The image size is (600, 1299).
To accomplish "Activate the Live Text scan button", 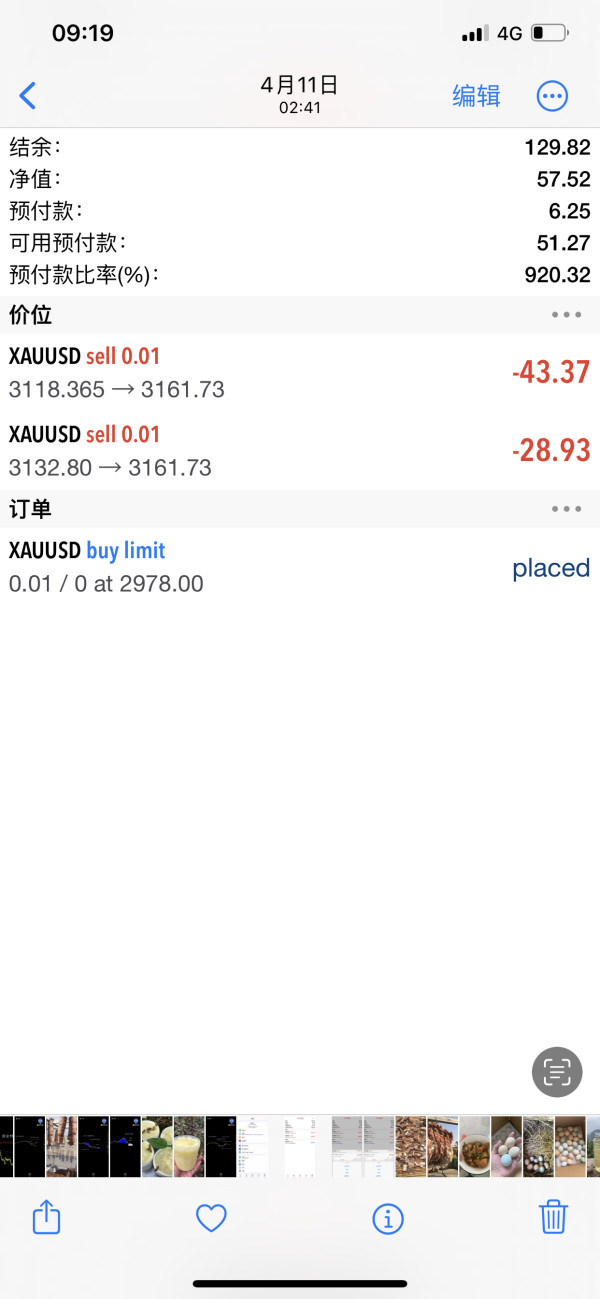I will (557, 1072).
